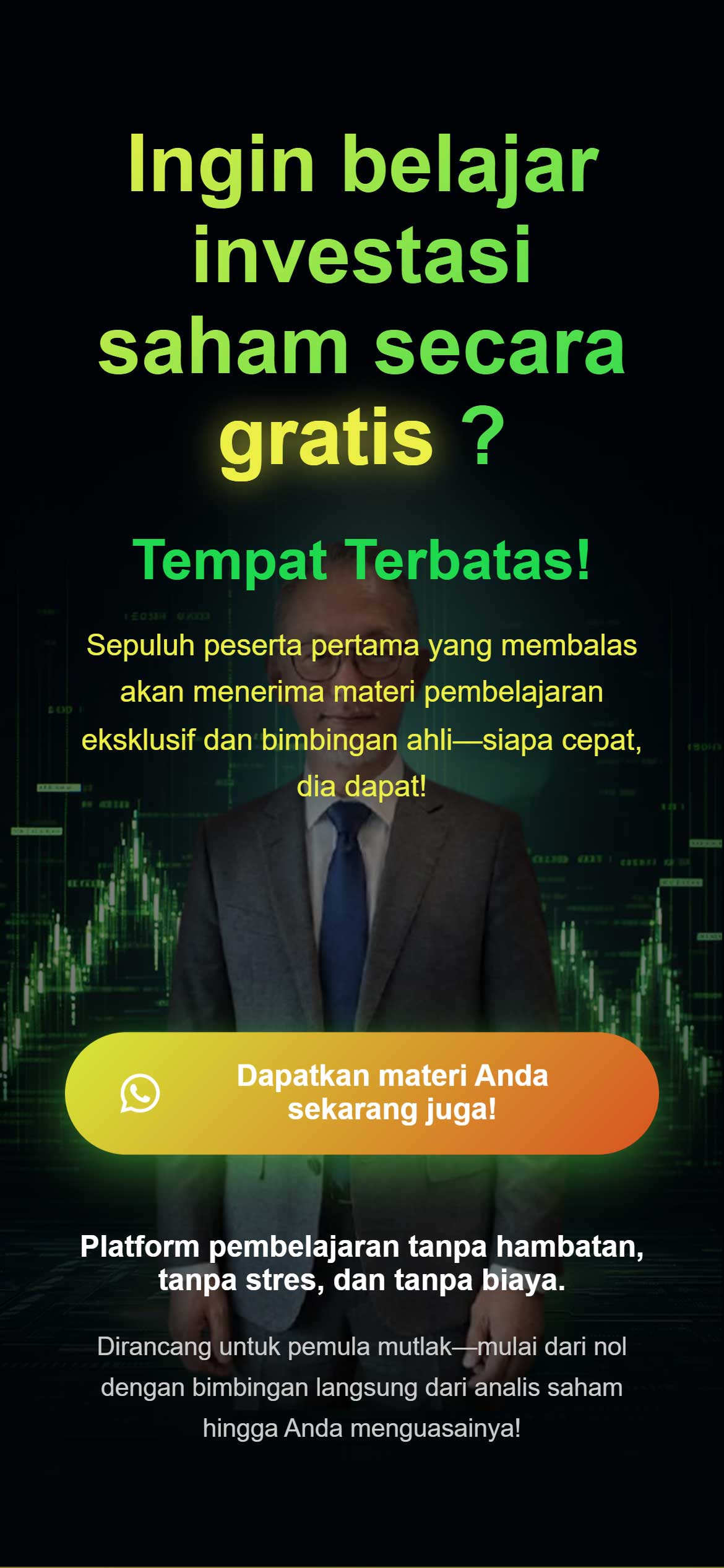Click the 'Ingin belajar investasi' headline text
Image resolution: width=724 pixels, height=1568 pixels.
coord(362,210)
